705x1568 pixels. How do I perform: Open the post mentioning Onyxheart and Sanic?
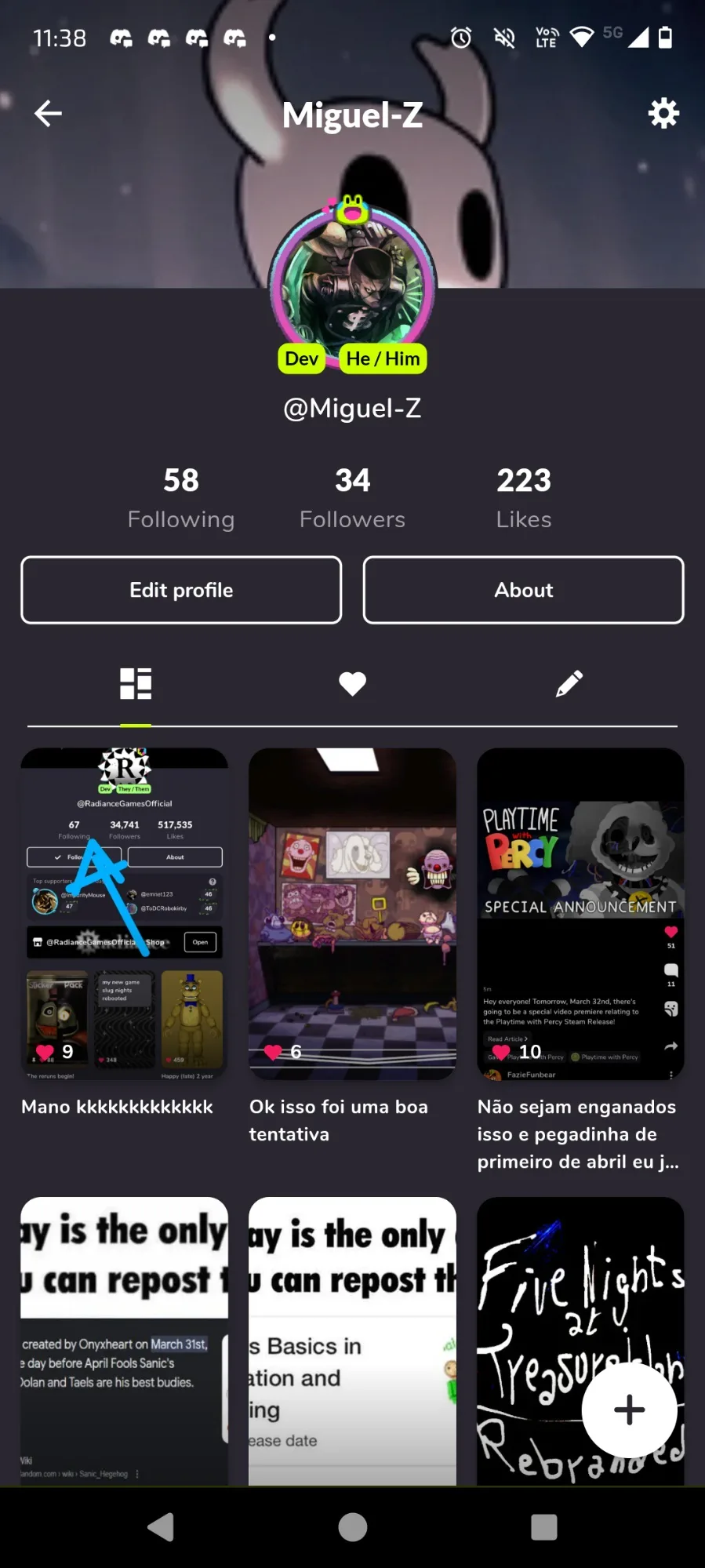125,1341
